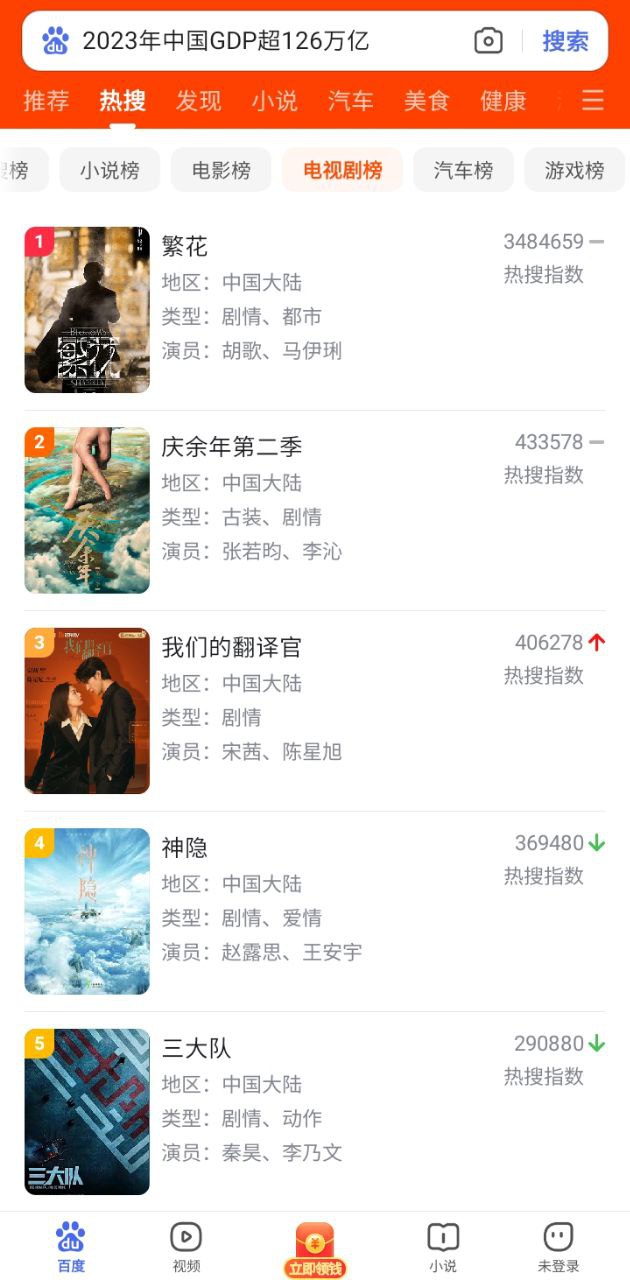The image size is (630, 1280).
Task: Switch to the 美食 tab
Action: click(x=426, y=101)
